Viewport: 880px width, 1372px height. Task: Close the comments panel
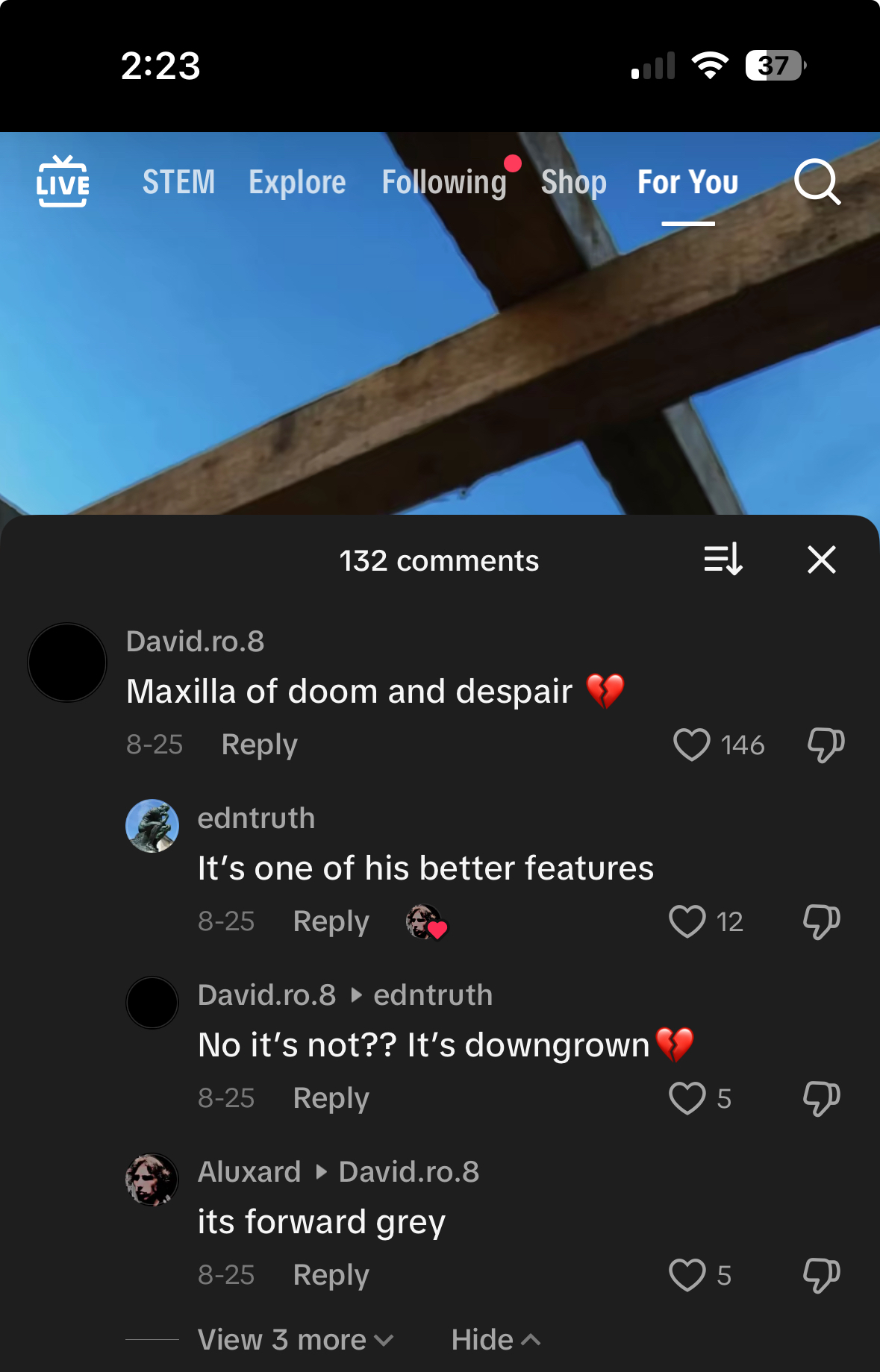(x=821, y=559)
